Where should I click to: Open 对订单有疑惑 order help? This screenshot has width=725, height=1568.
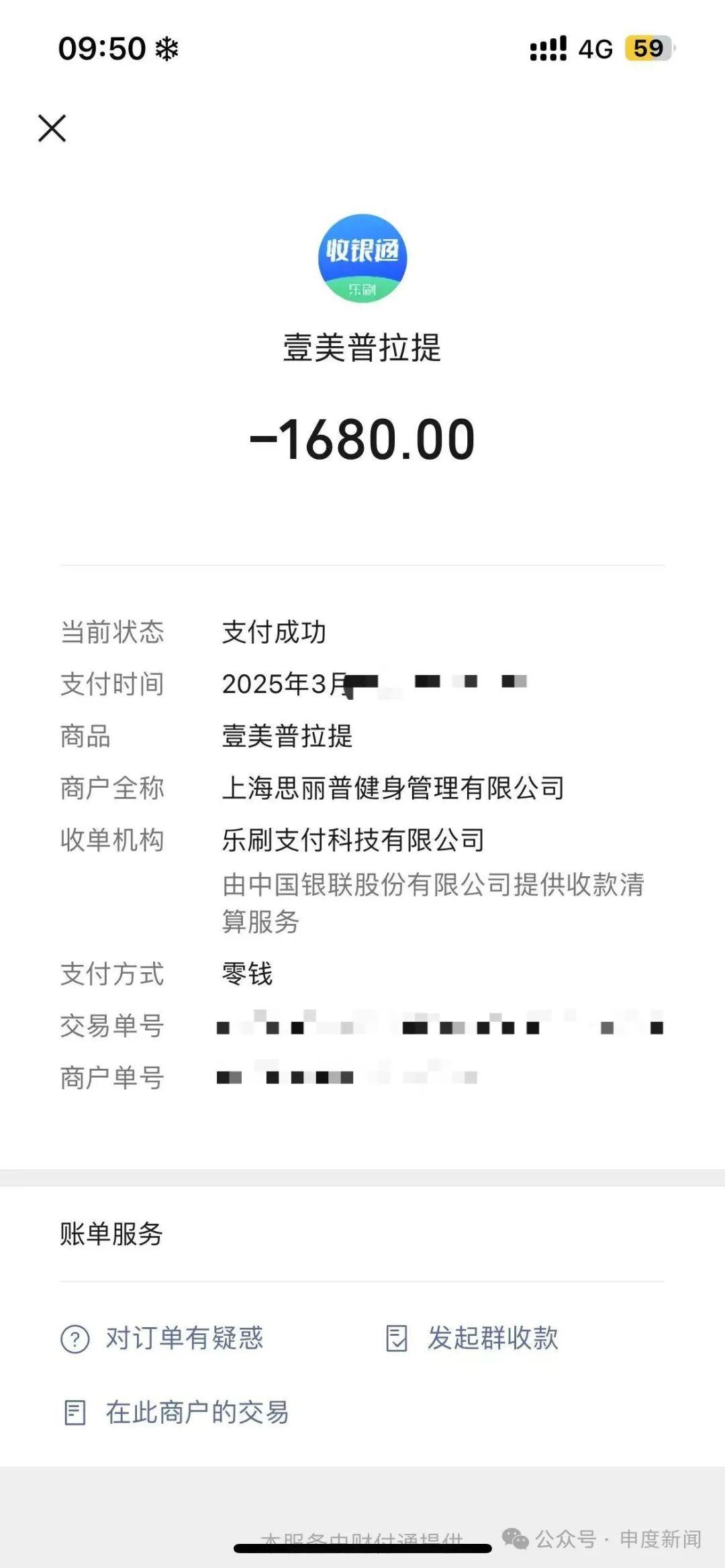(x=162, y=1339)
